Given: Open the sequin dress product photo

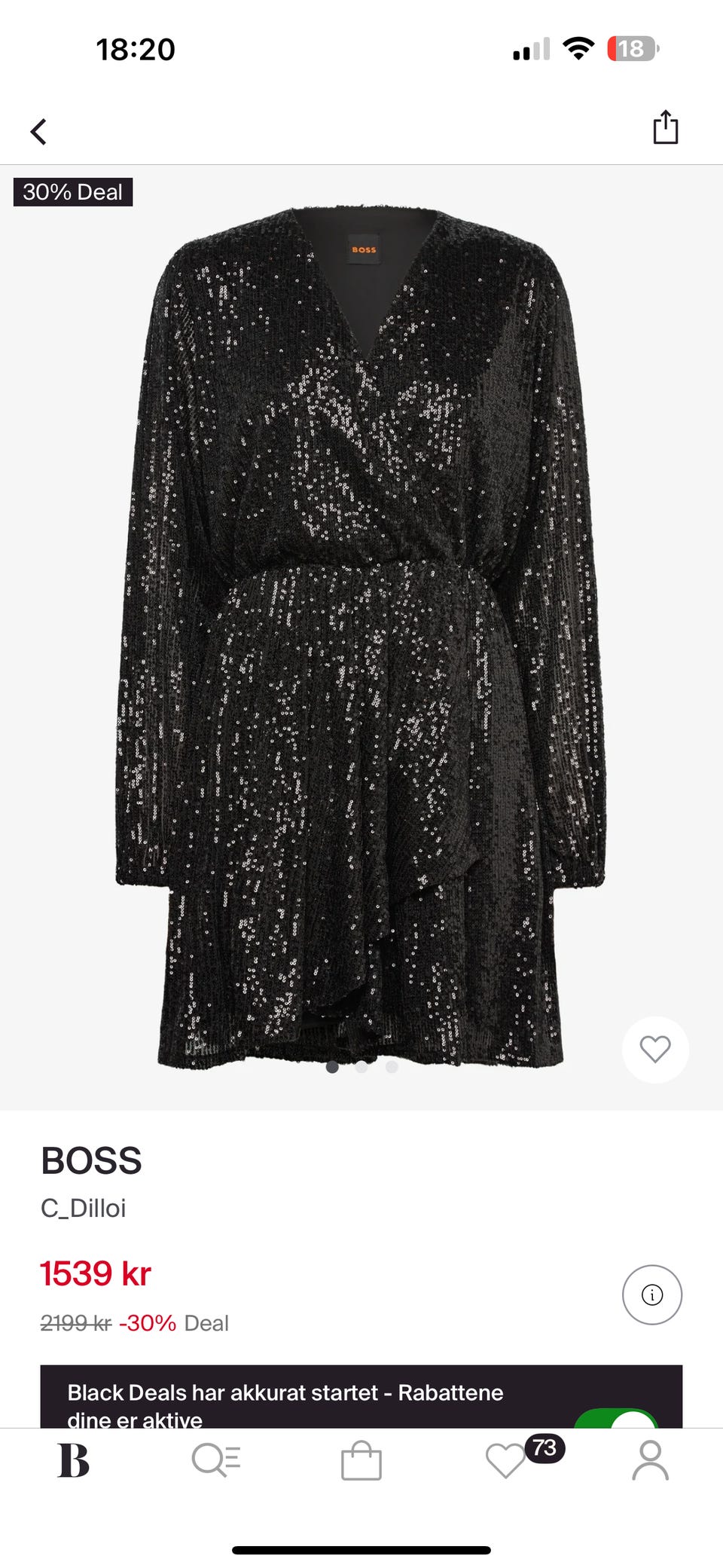Looking at the screenshot, I should click(x=360, y=633).
